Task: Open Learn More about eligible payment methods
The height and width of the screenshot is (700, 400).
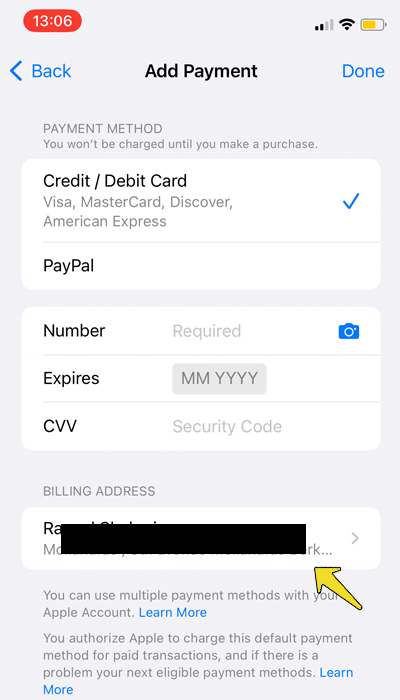Action: click(x=198, y=681)
